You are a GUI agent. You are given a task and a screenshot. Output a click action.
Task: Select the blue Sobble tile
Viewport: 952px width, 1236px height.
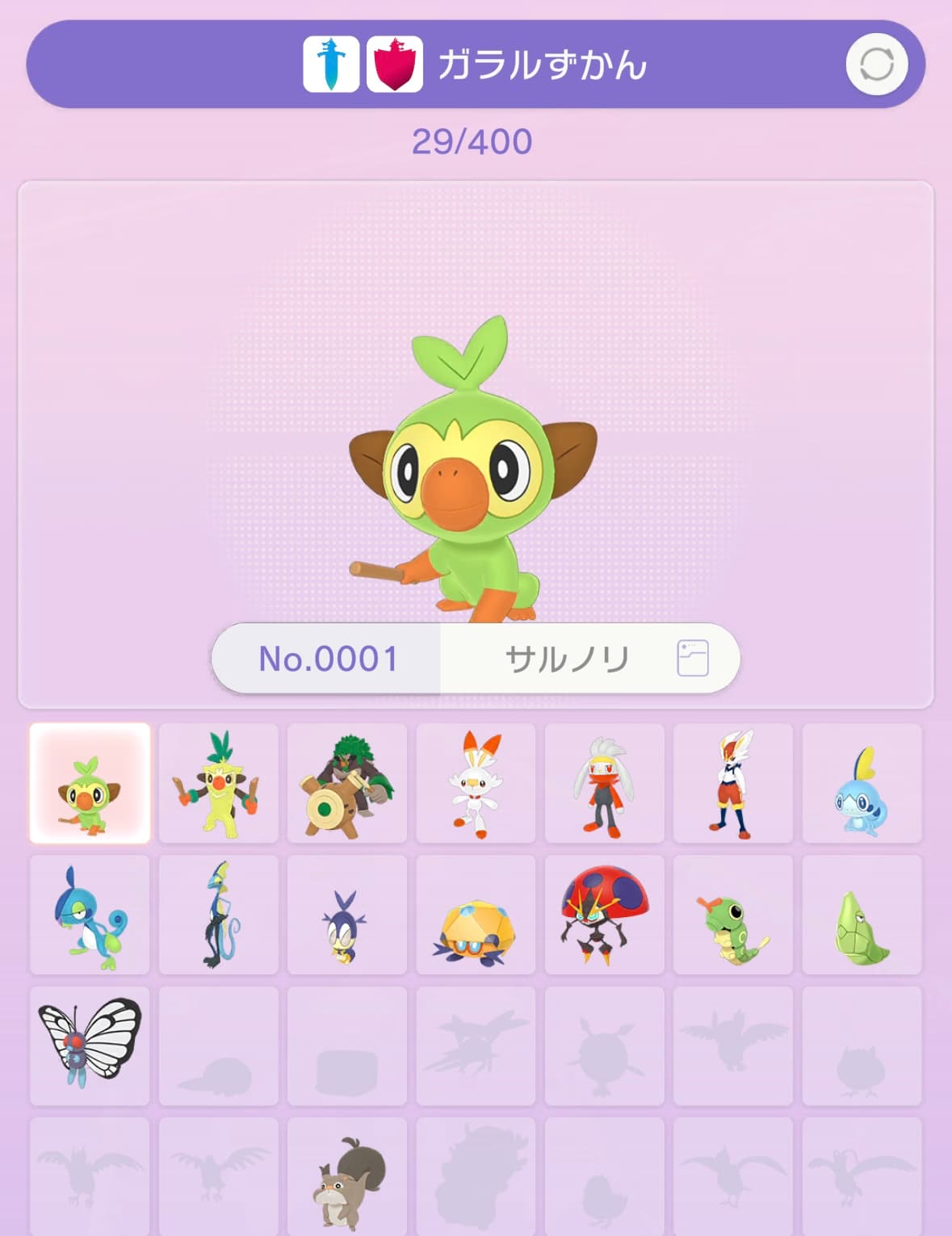tap(862, 783)
